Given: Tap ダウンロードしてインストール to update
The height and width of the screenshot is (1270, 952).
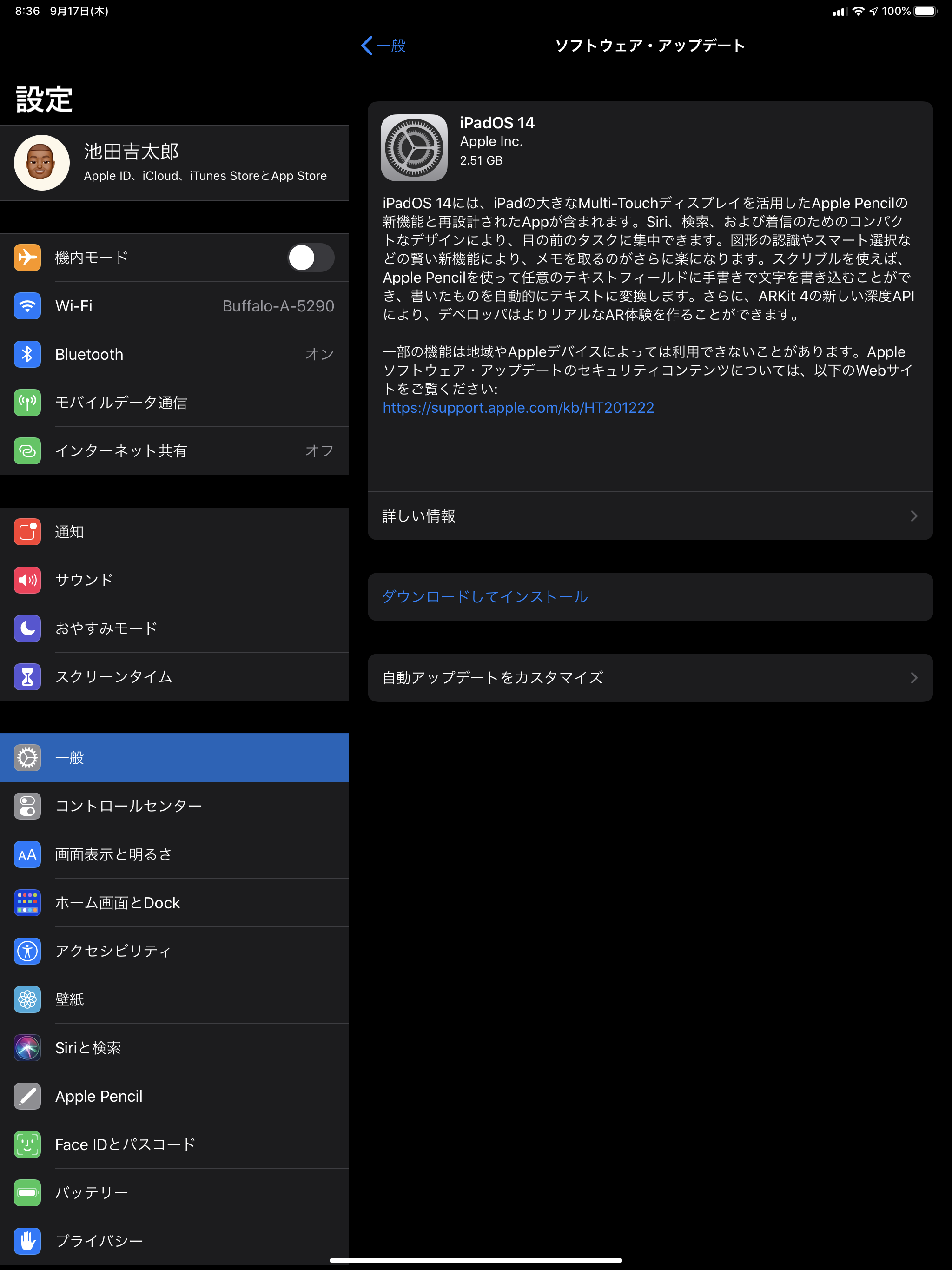Looking at the screenshot, I should [485, 596].
